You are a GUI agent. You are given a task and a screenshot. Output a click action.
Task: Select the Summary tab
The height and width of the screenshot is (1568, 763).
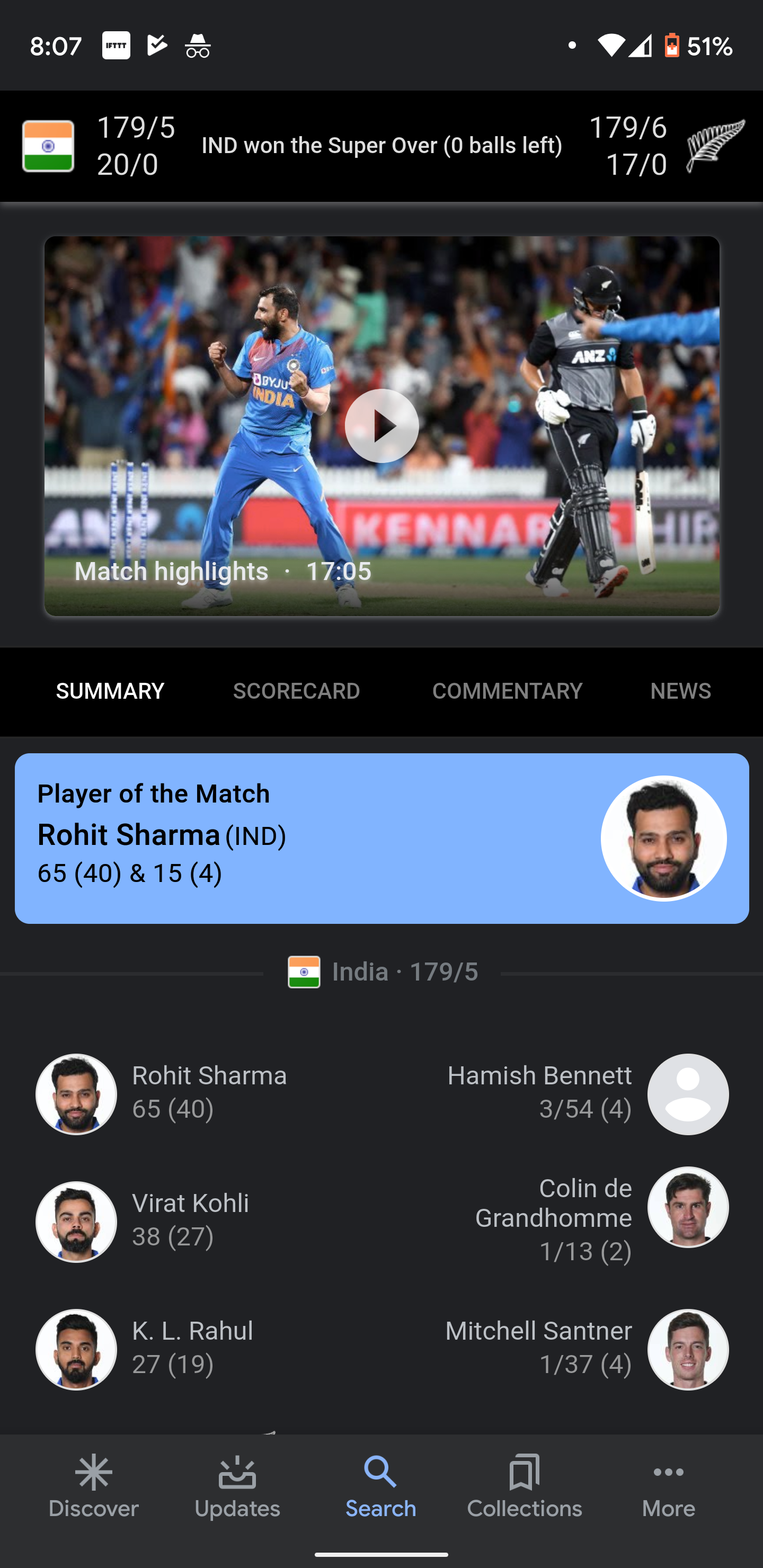(110, 691)
